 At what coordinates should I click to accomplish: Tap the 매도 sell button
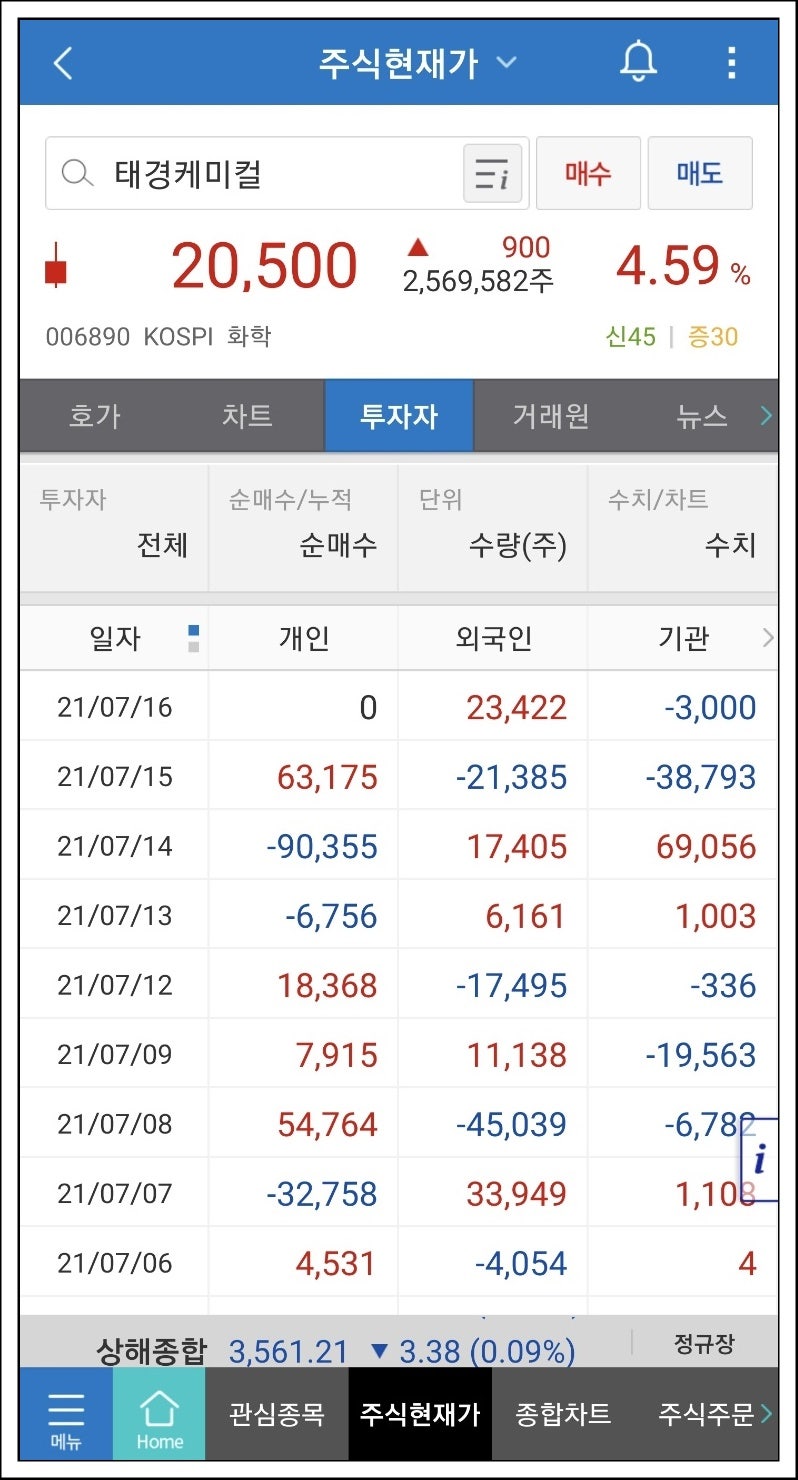(700, 172)
